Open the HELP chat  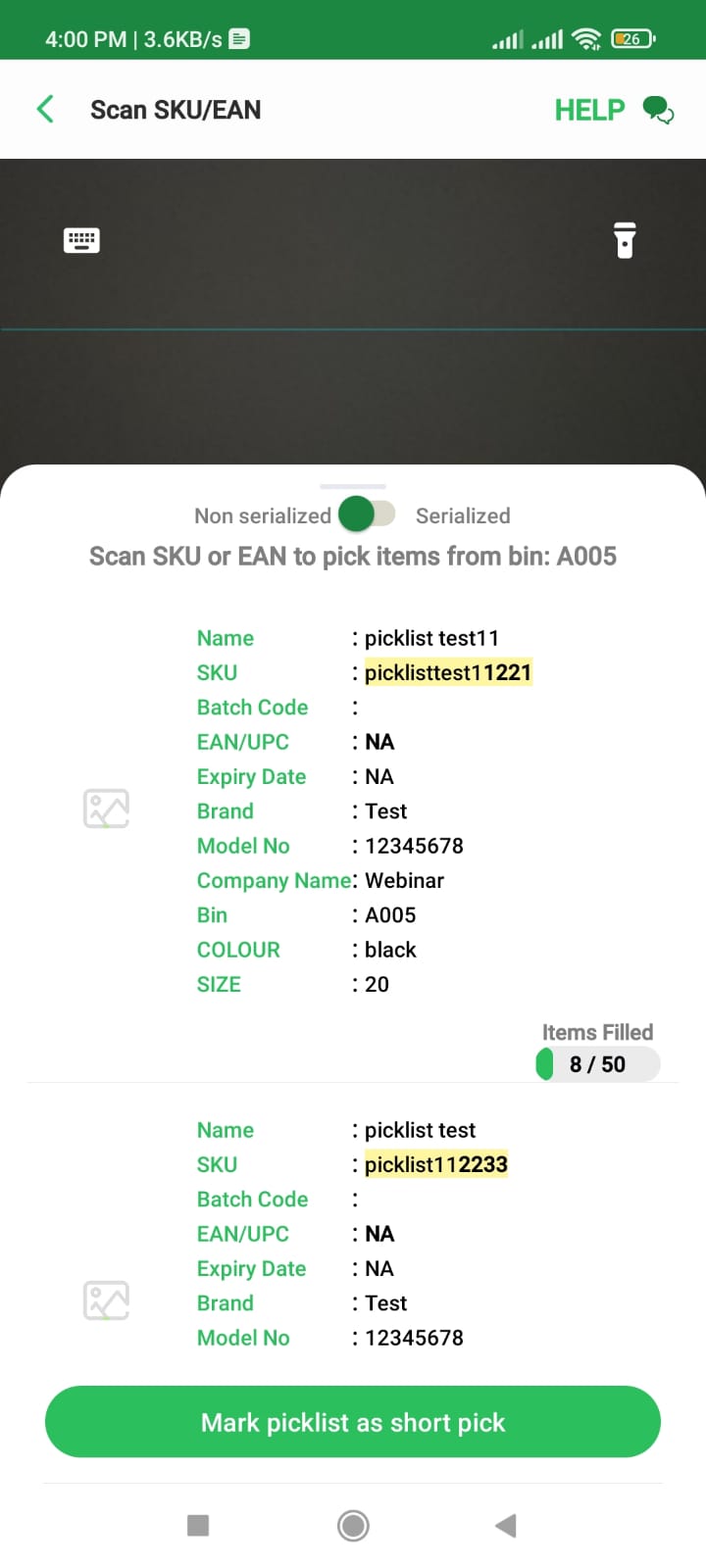tap(614, 110)
